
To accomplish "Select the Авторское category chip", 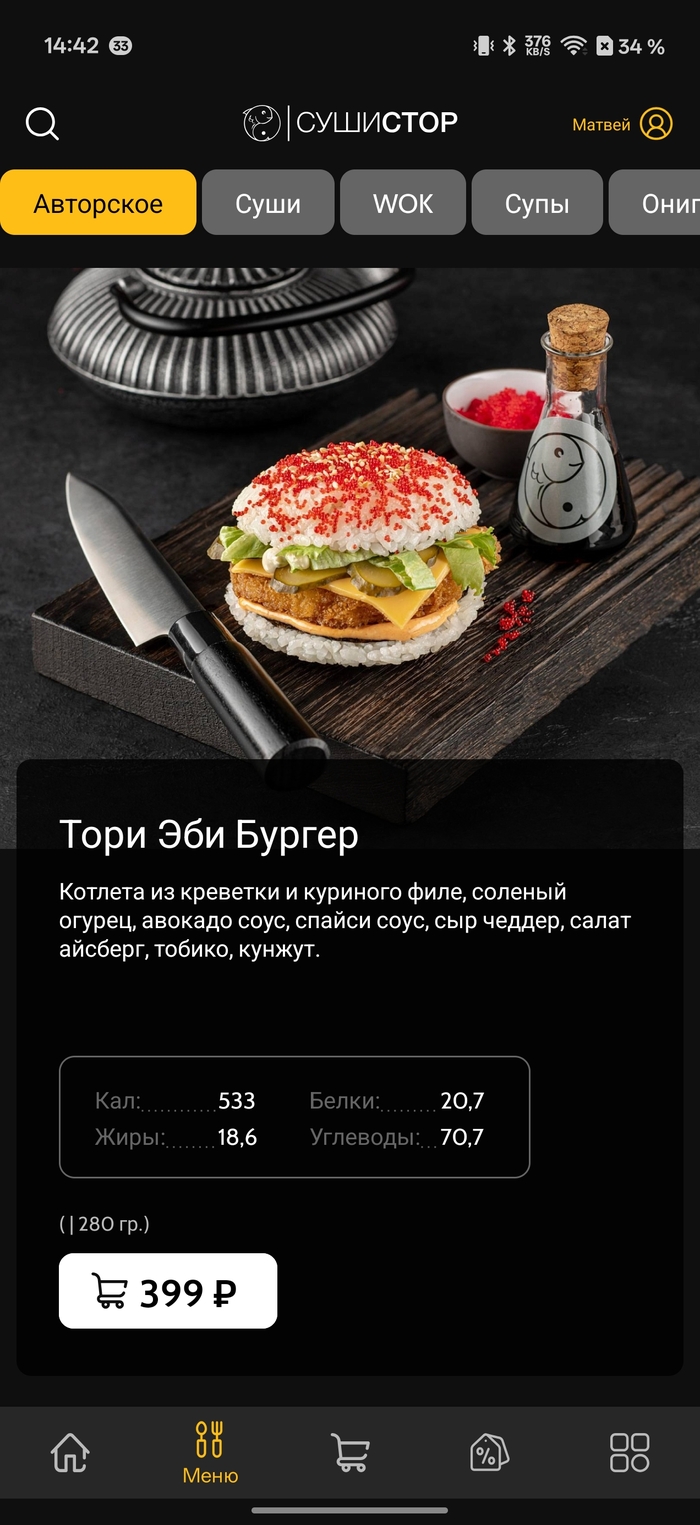I will pyautogui.click(x=98, y=203).
